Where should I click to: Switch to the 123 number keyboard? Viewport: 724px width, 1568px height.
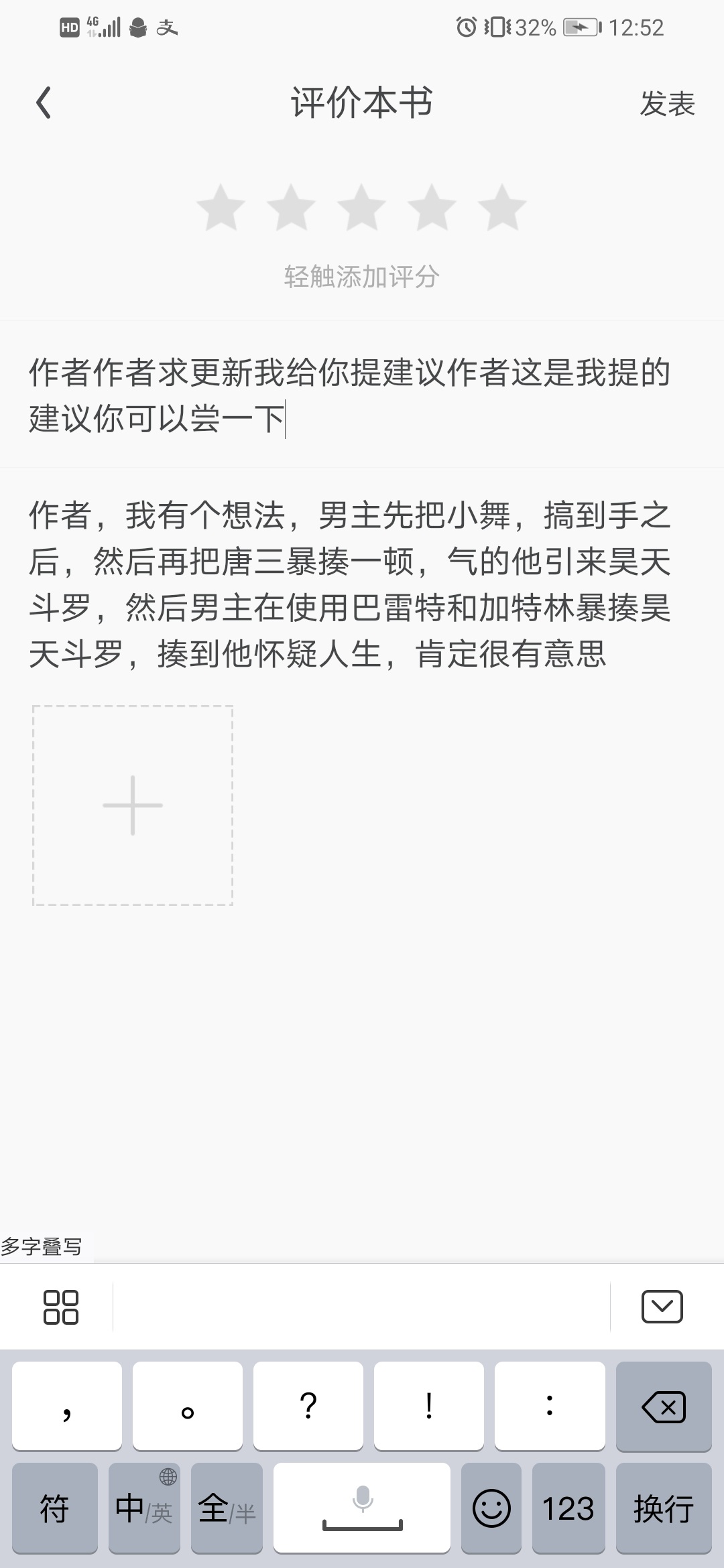(568, 1508)
